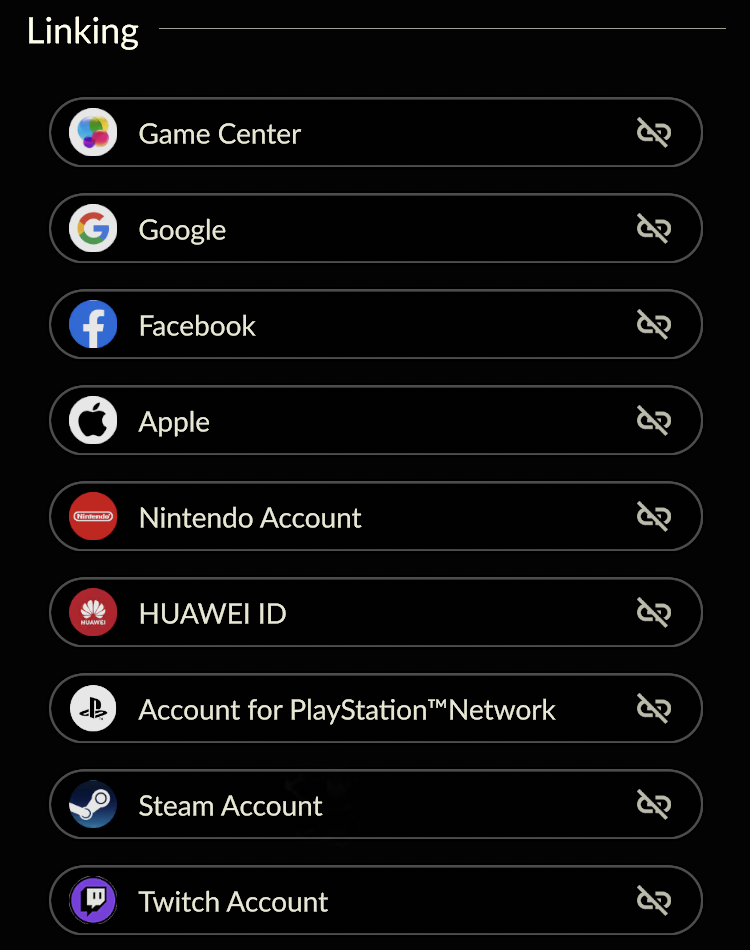This screenshot has height=950, width=750.
Task: Link a HUAWEI ID
Action: [x=375, y=613]
